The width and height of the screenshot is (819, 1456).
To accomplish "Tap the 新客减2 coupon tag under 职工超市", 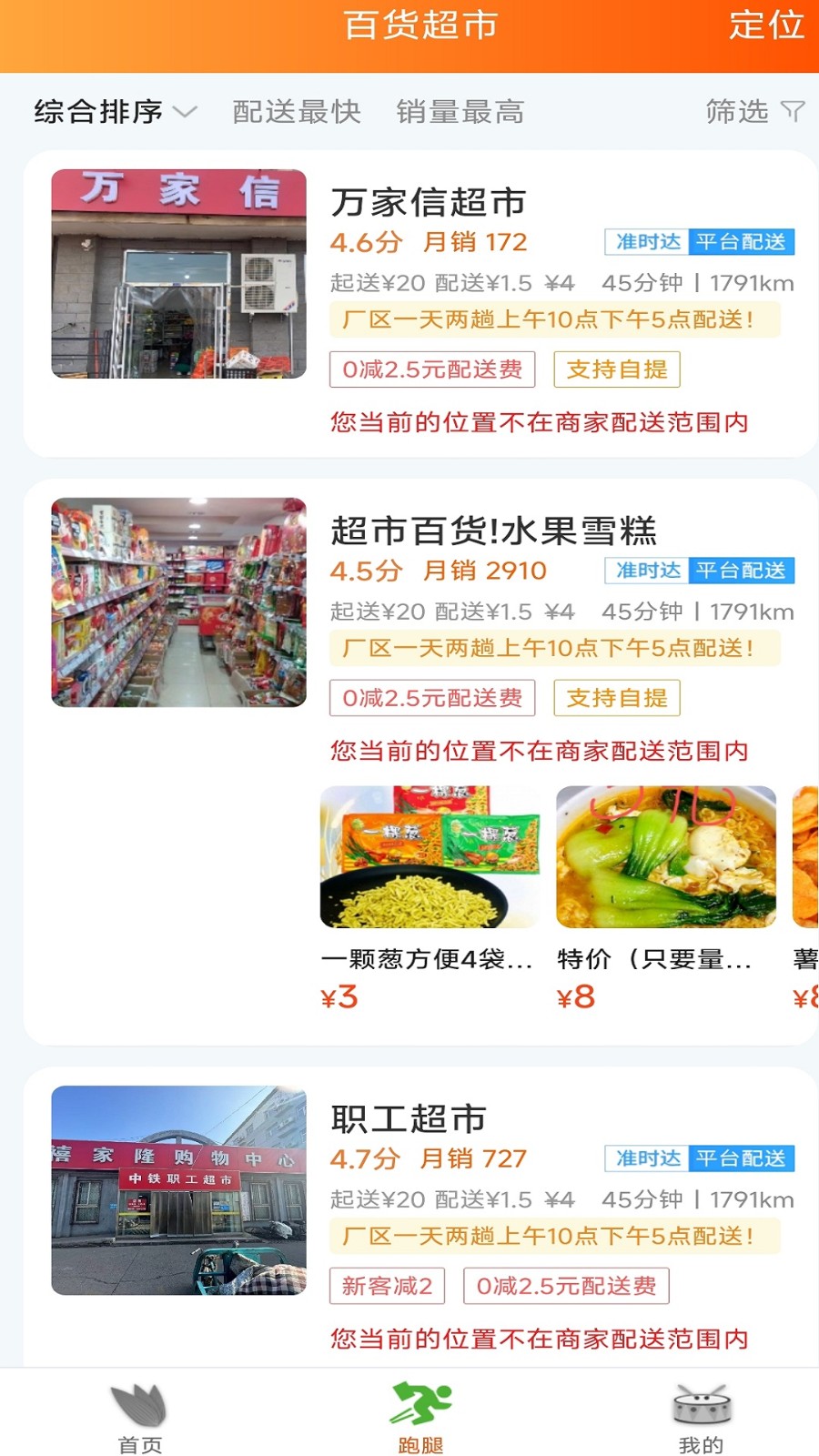I will pyautogui.click(x=386, y=1286).
